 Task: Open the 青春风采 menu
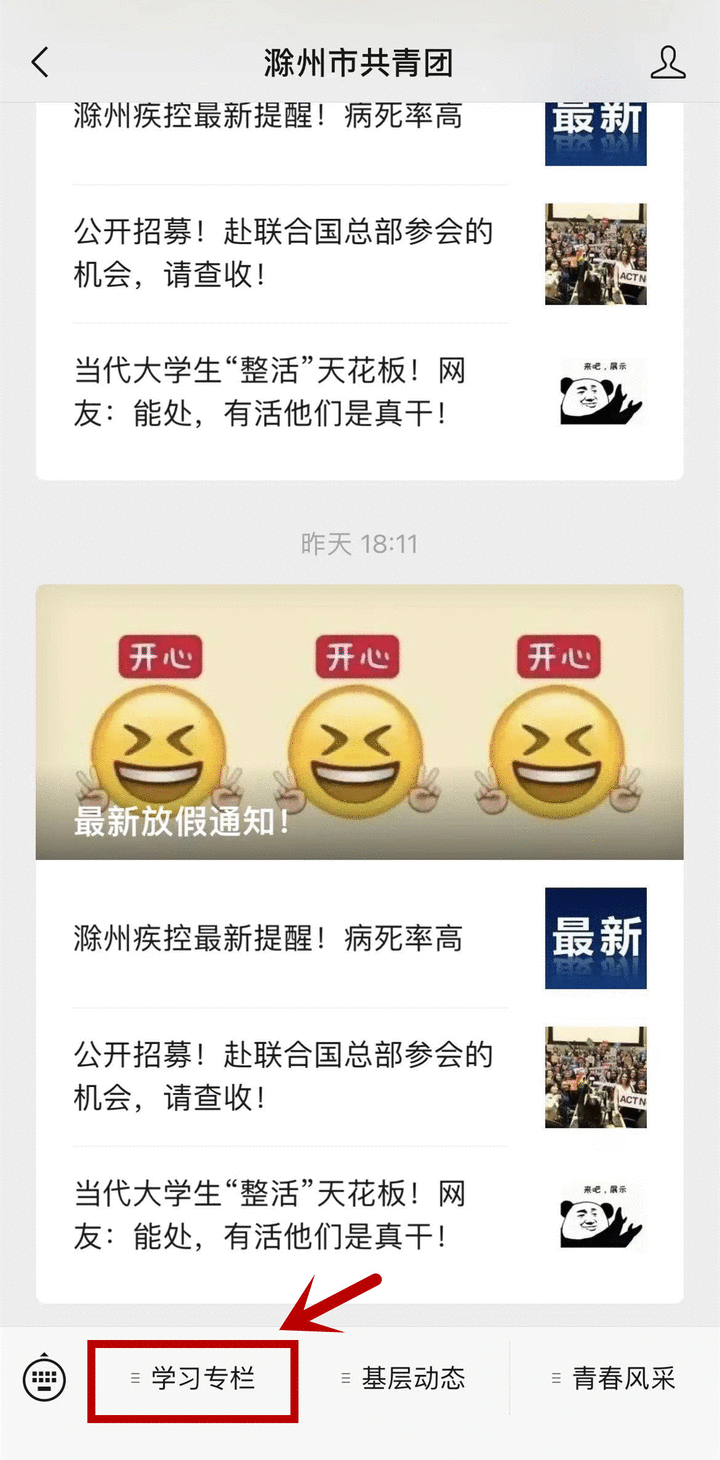point(614,1379)
